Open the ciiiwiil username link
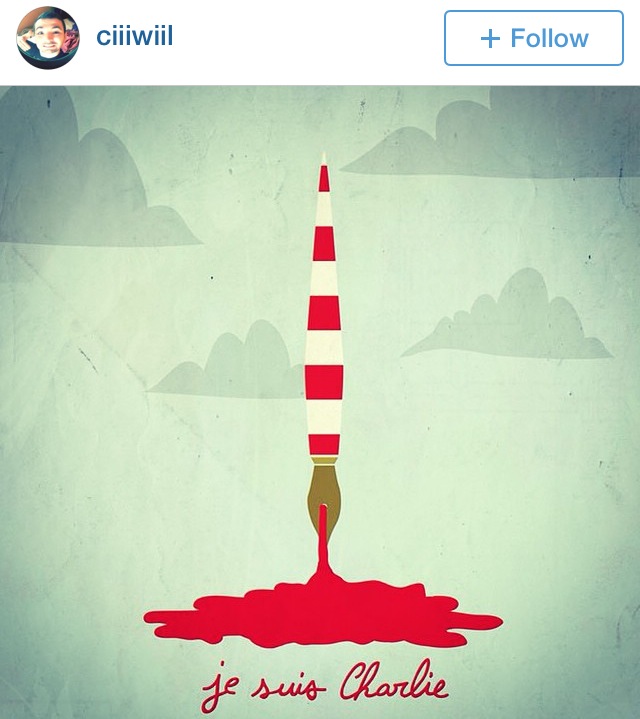This screenshot has width=640, height=719. [134, 37]
